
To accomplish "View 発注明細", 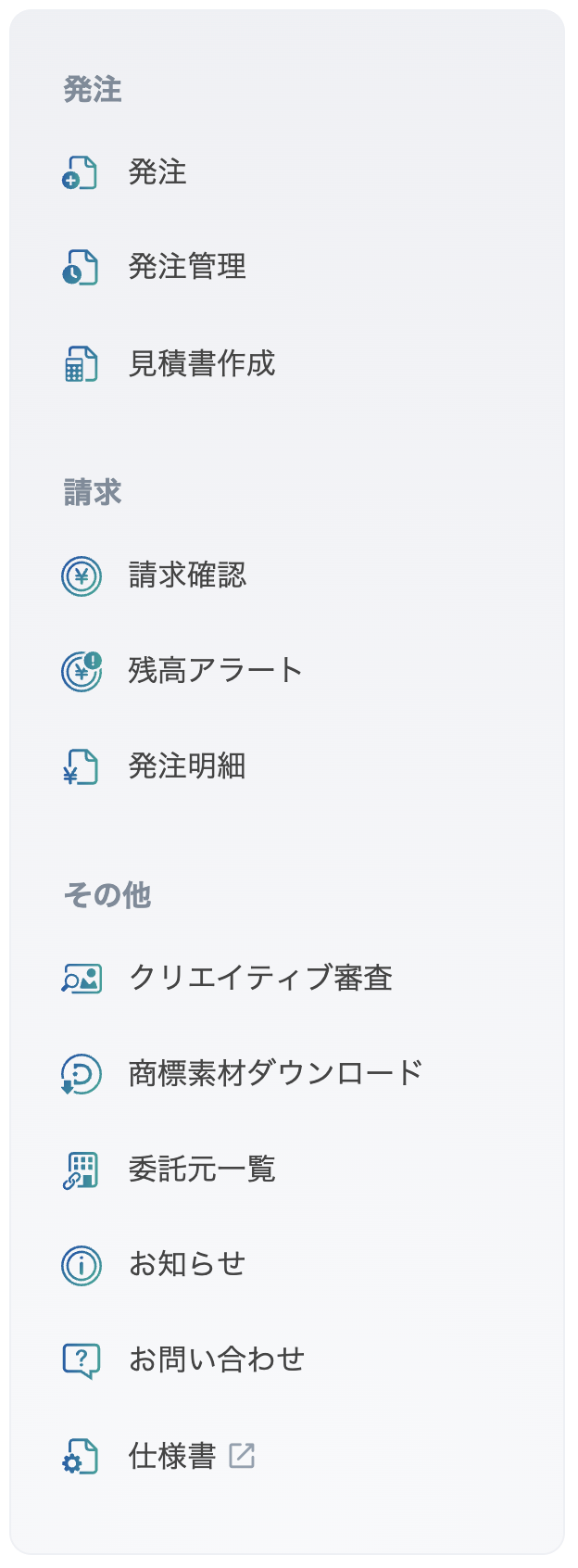I will [x=186, y=766].
